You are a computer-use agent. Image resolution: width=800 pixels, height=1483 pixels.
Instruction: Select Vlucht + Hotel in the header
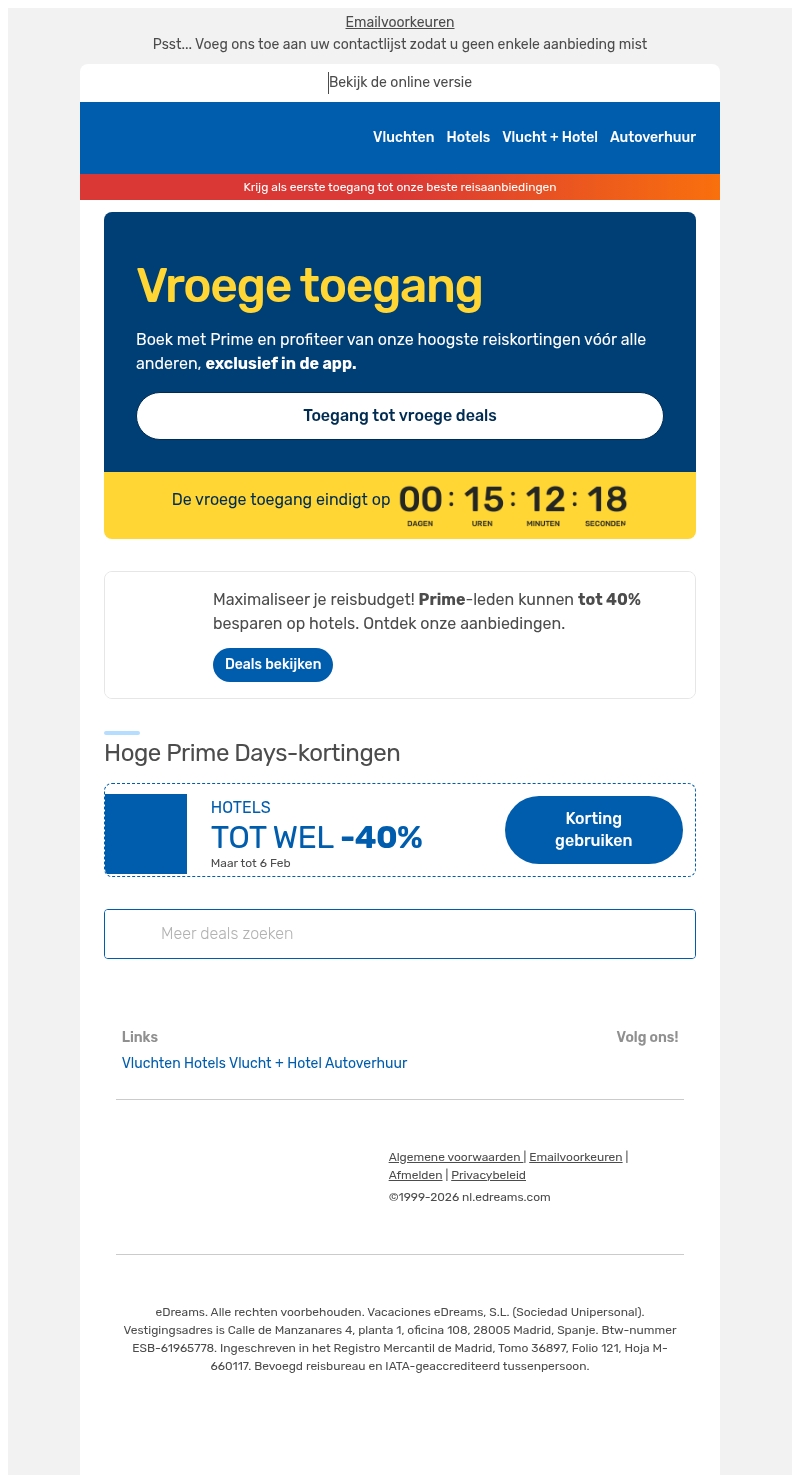tap(550, 137)
